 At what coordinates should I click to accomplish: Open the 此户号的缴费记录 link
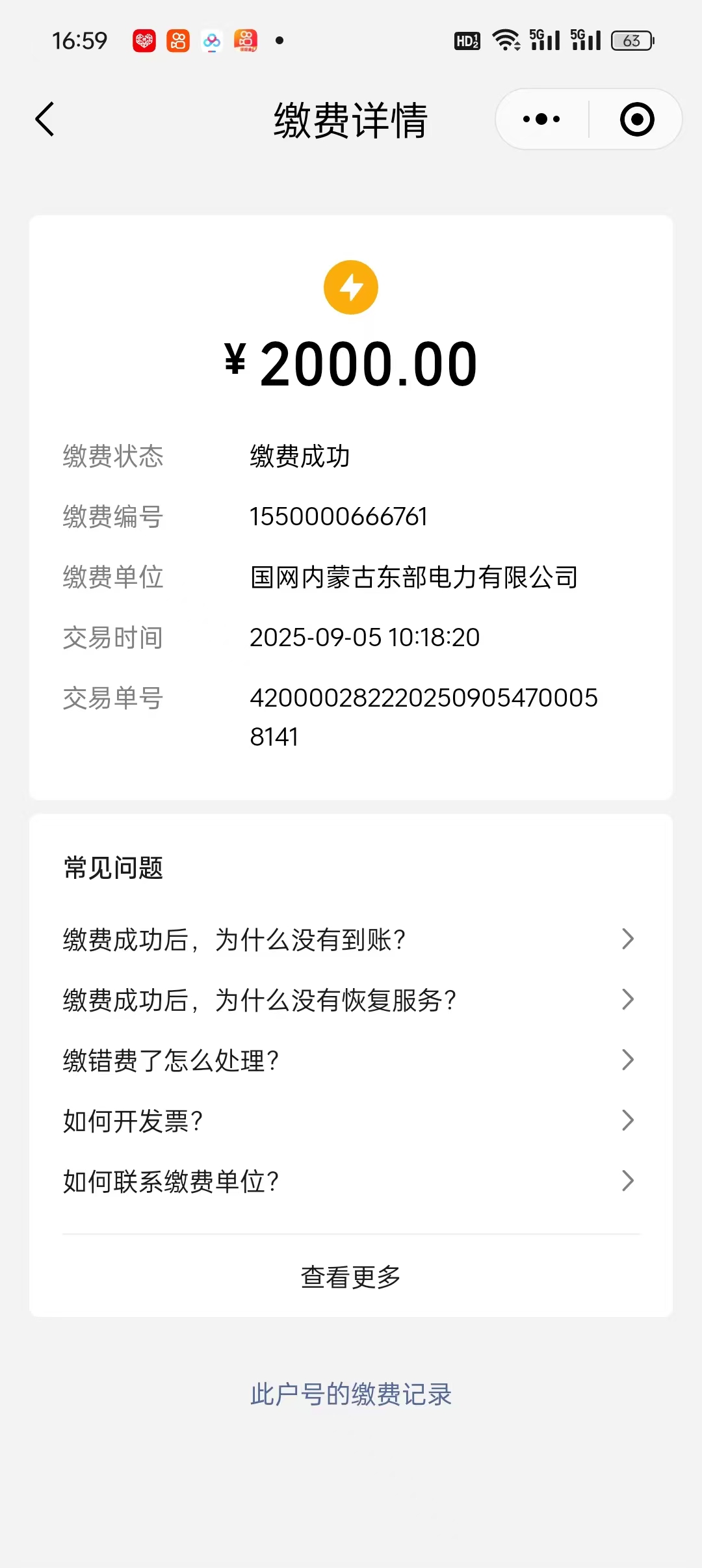tap(351, 1395)
